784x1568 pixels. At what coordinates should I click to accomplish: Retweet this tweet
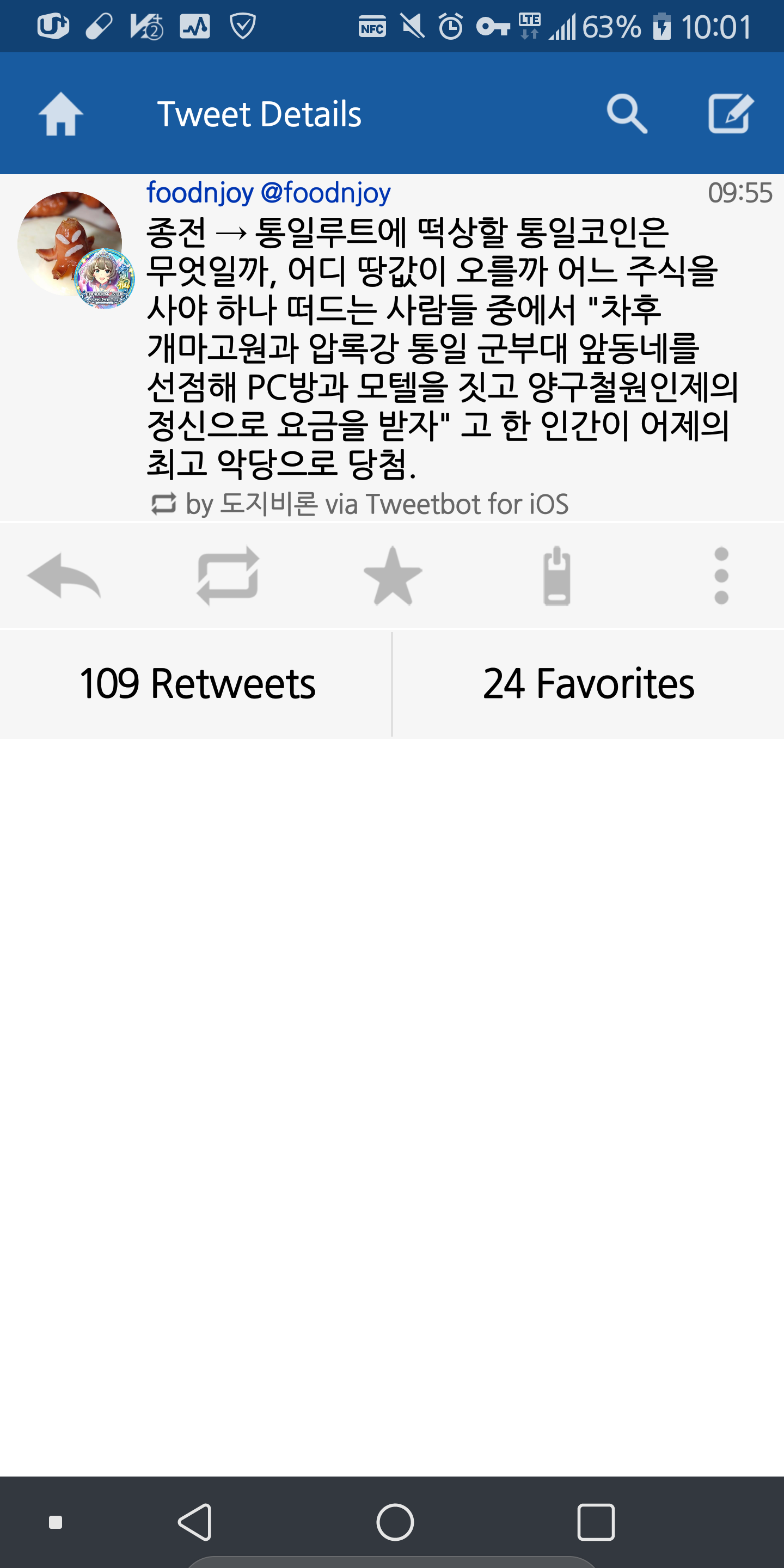tap(228, 576)
